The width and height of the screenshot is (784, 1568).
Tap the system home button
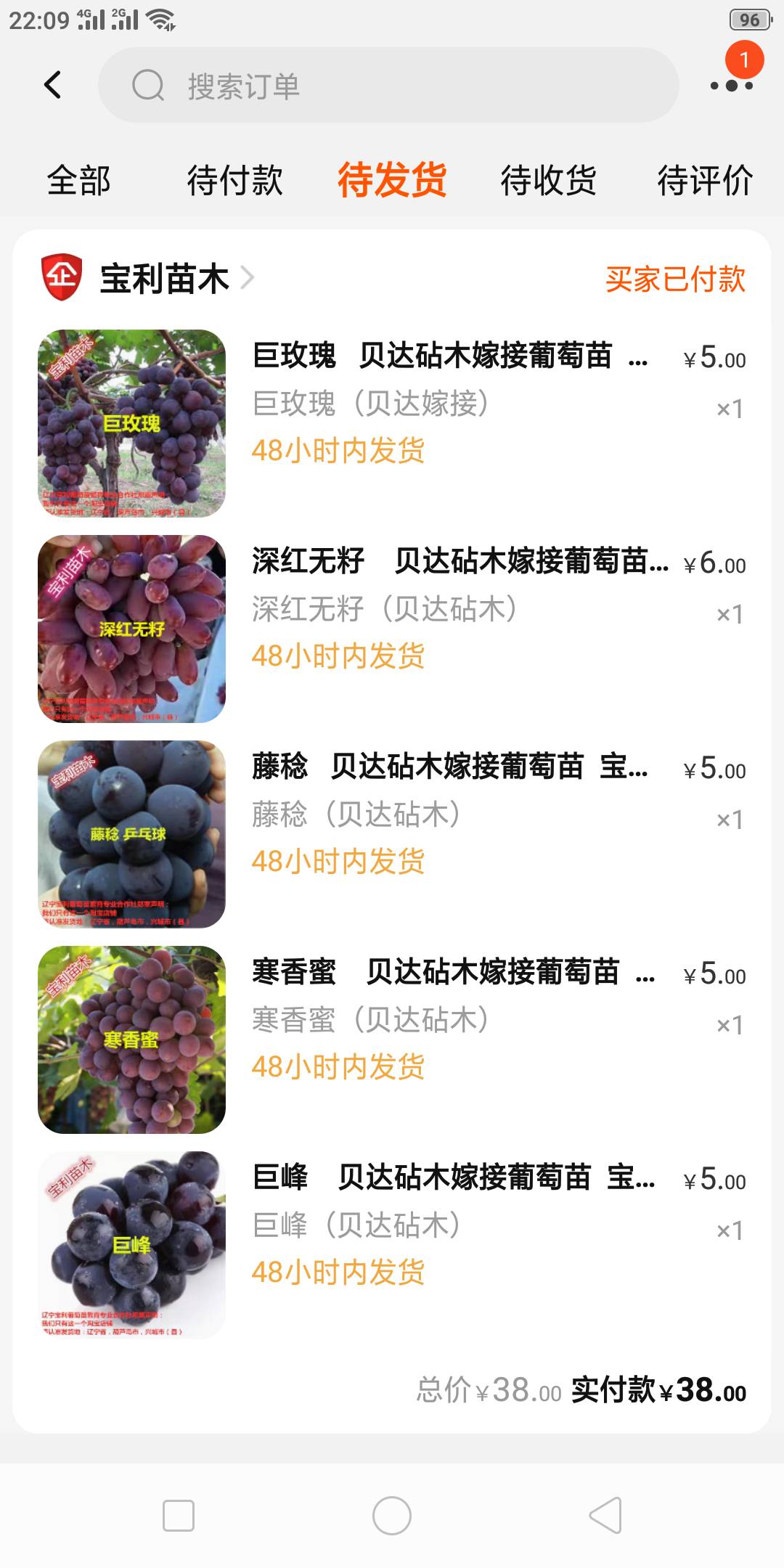392,1516
